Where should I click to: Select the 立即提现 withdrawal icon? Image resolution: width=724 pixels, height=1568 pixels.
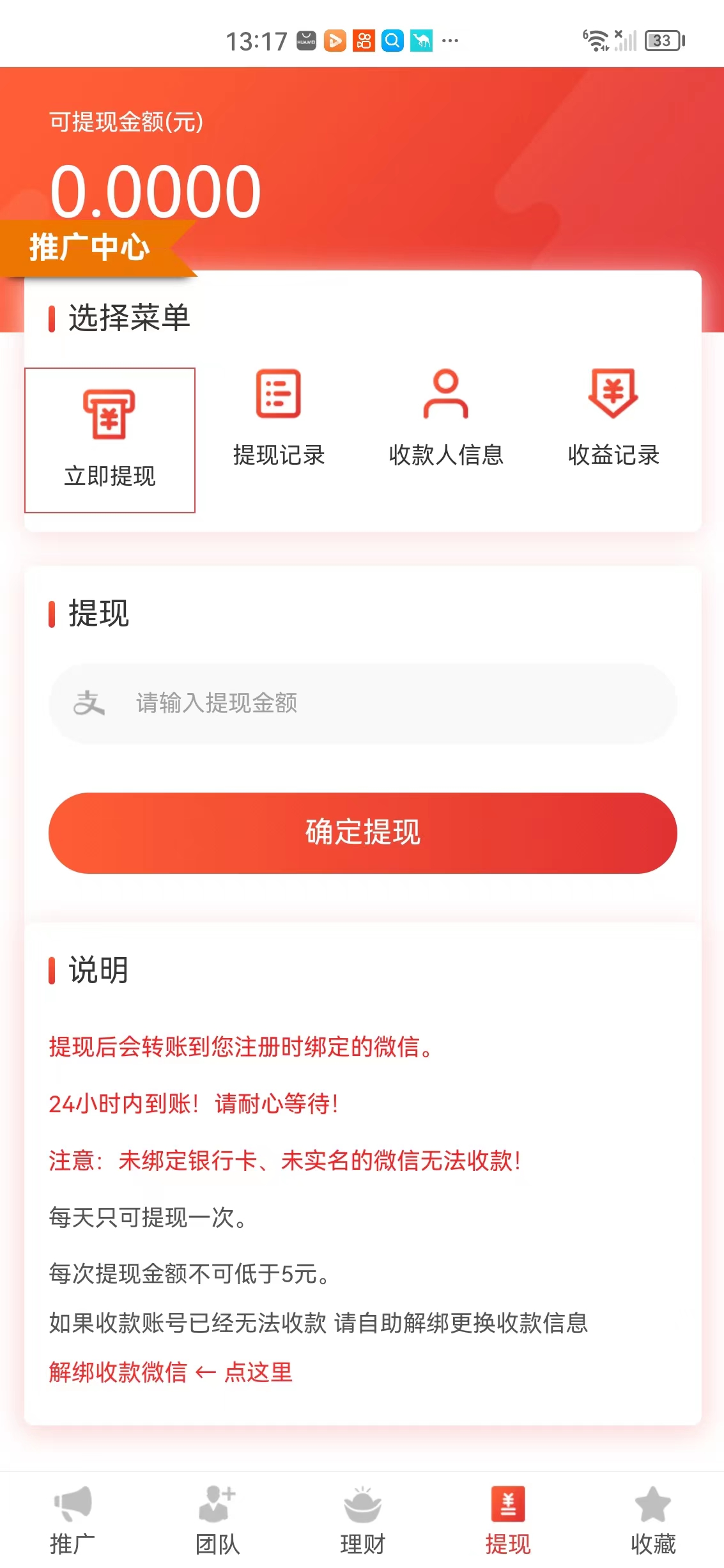[x=109, y=414]
